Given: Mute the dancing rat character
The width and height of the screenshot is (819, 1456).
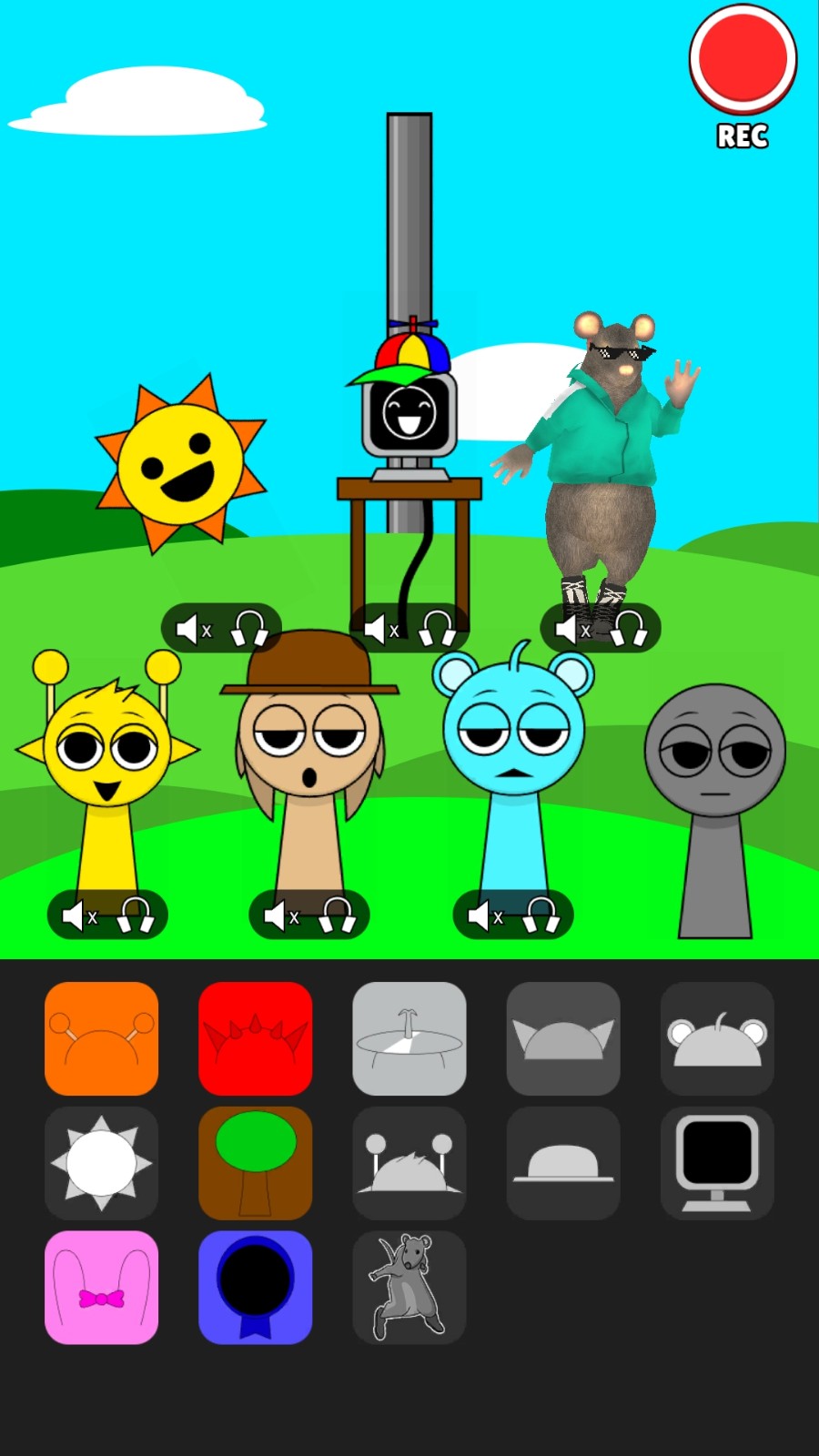Looking at the screenshot, I should pyautogui.click(x=572, y=629).
